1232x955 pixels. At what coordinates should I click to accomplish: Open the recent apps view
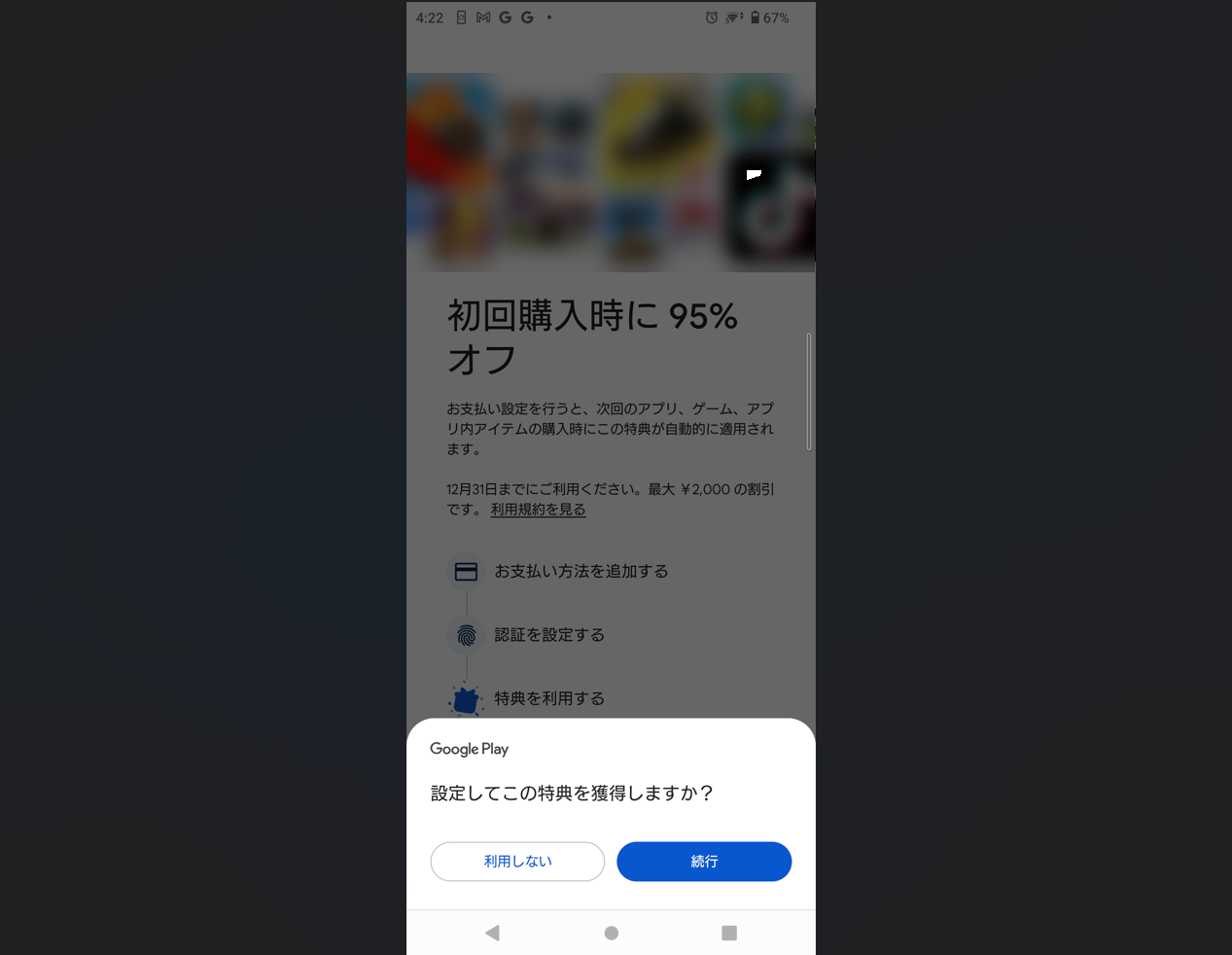coord(729,933)
